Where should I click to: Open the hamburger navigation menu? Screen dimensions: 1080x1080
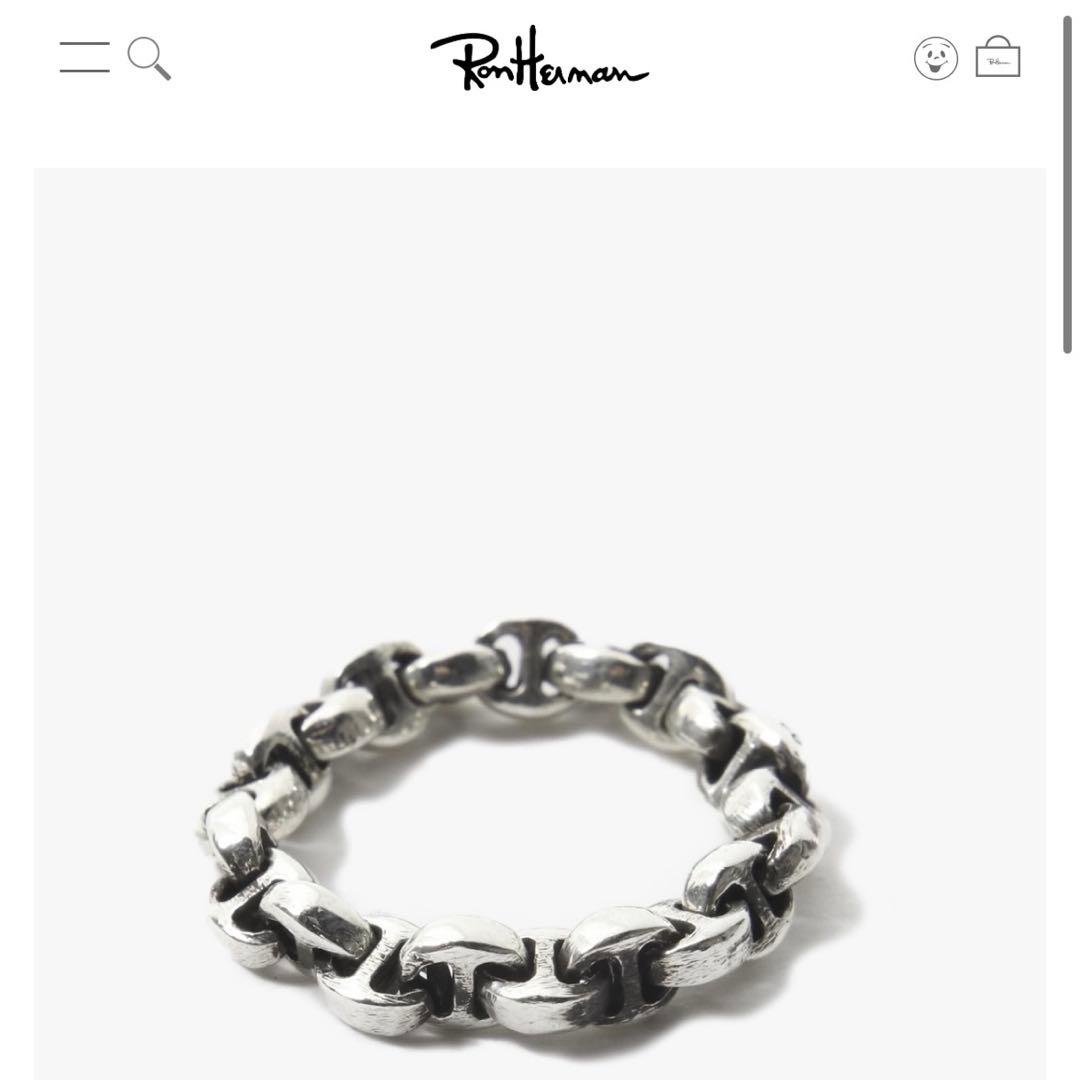point(84,57)
